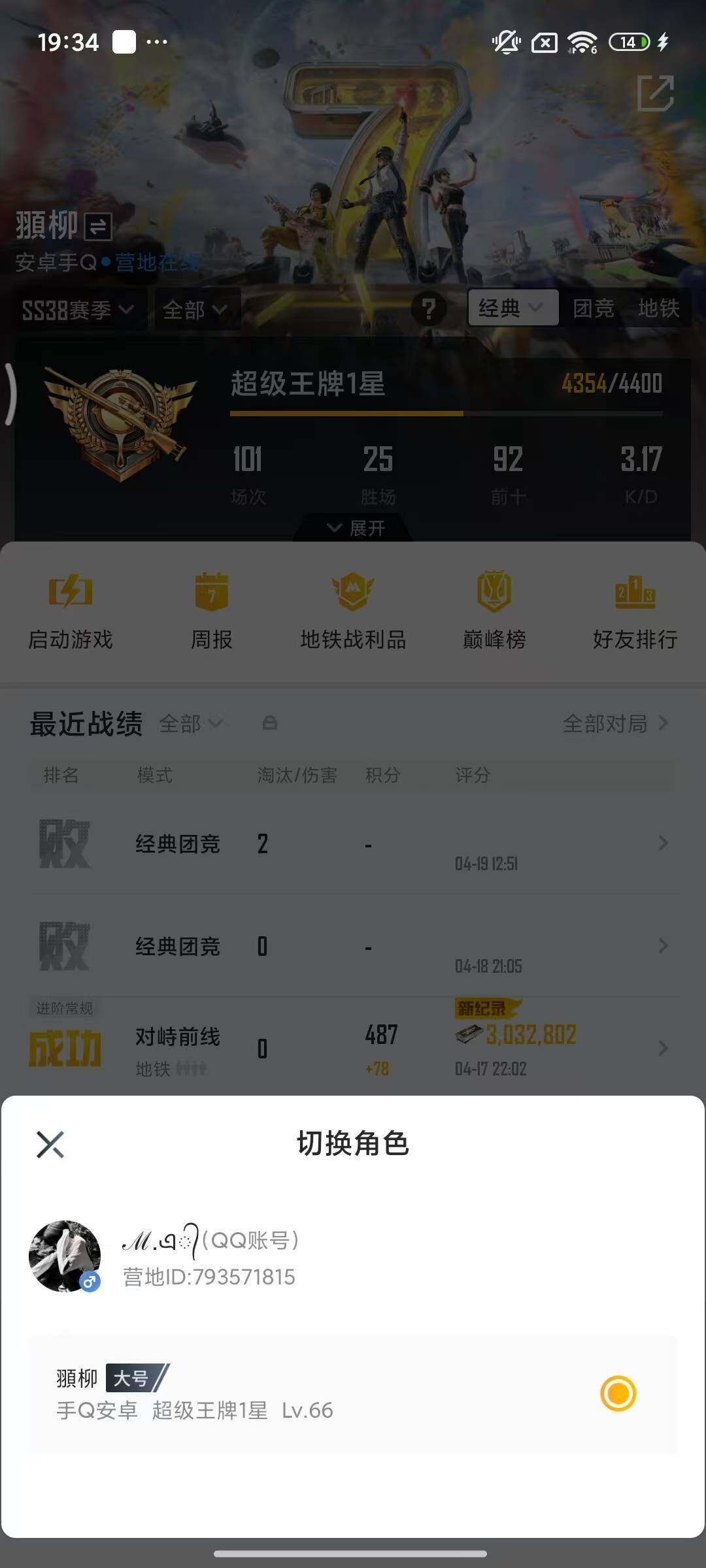Expand stats with the 展开 arrow
Image resolution: width=706 pixels, height=1568 pixels.
(354, 527)
